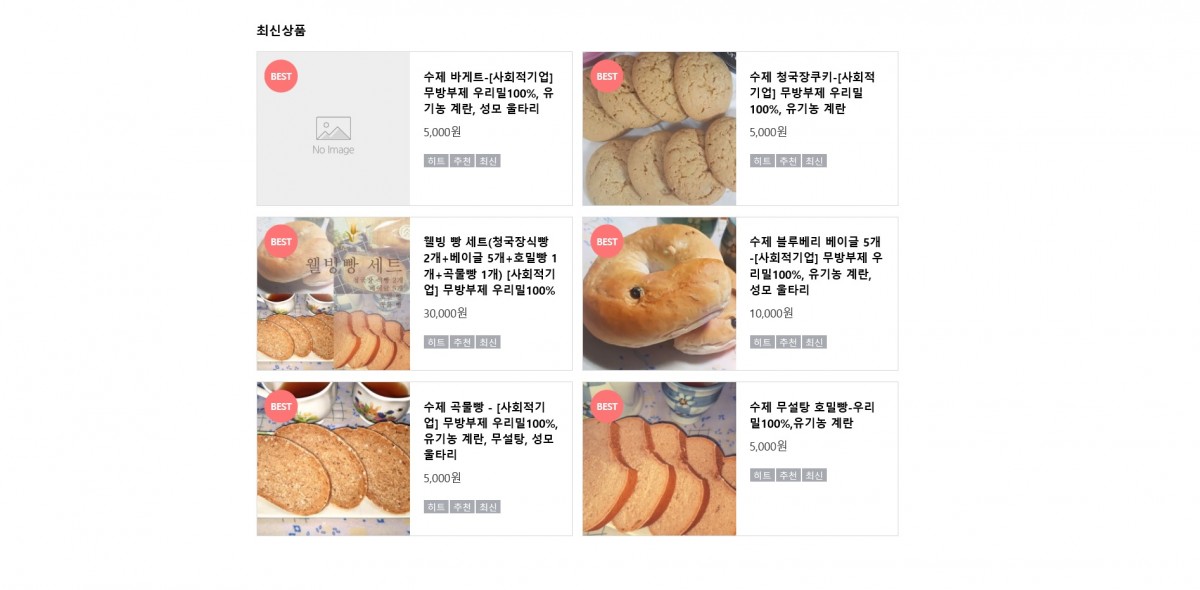Open the 웰빙 빵 세트 product card
Image resolution: width=1200 pixels, height=590 pixels.
coord(488,266)
